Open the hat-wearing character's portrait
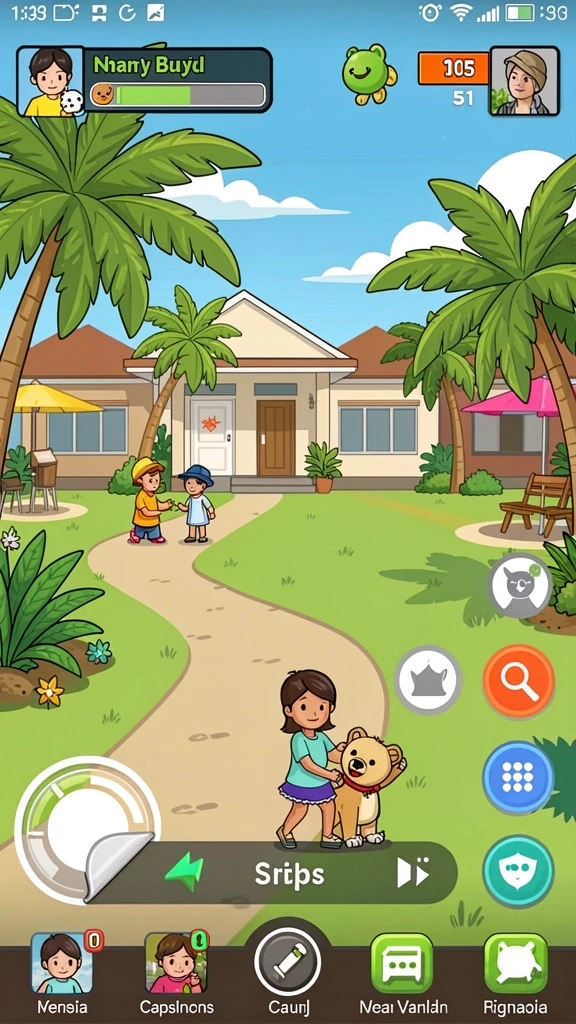The width and height of the screenshot is (576, 1024). pos(524,81)
